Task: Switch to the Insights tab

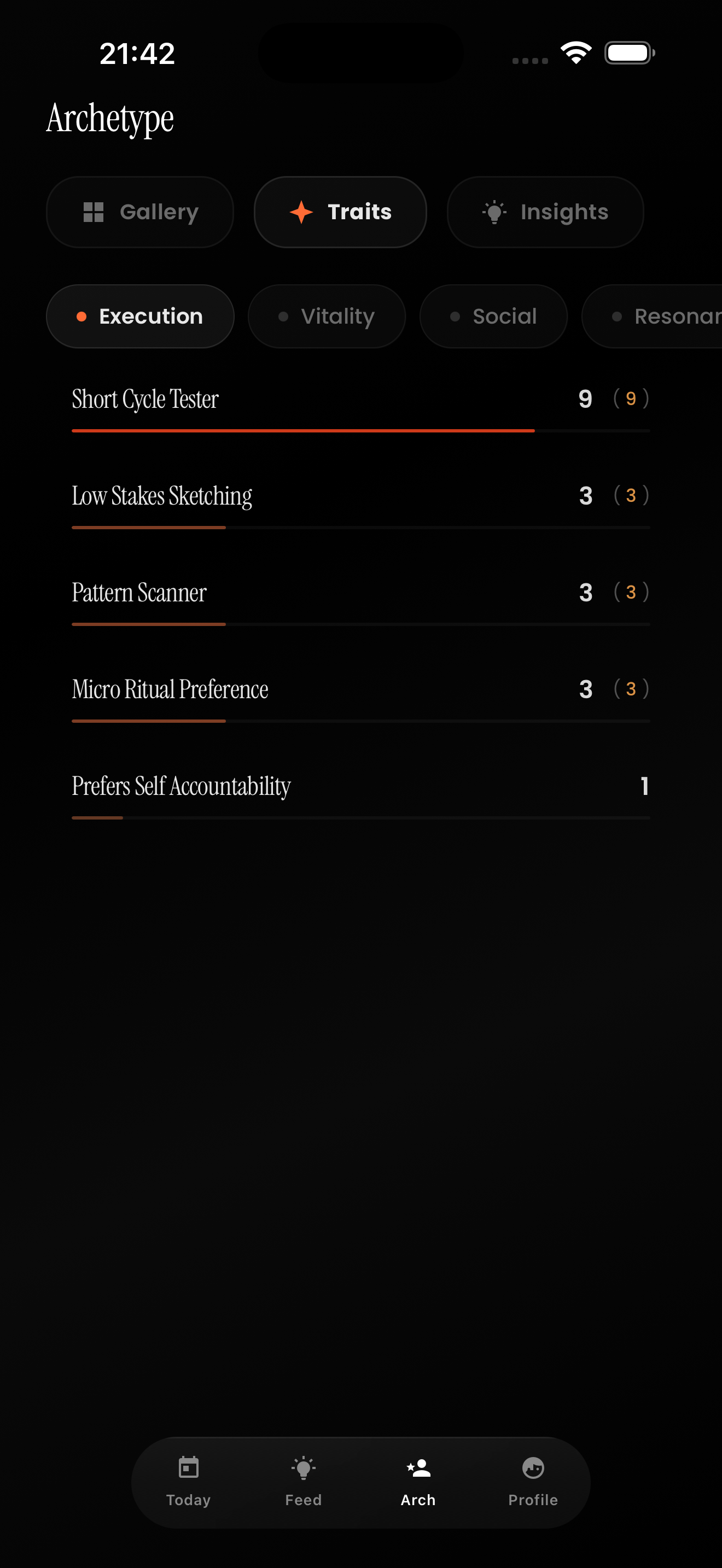Action: 545,212
